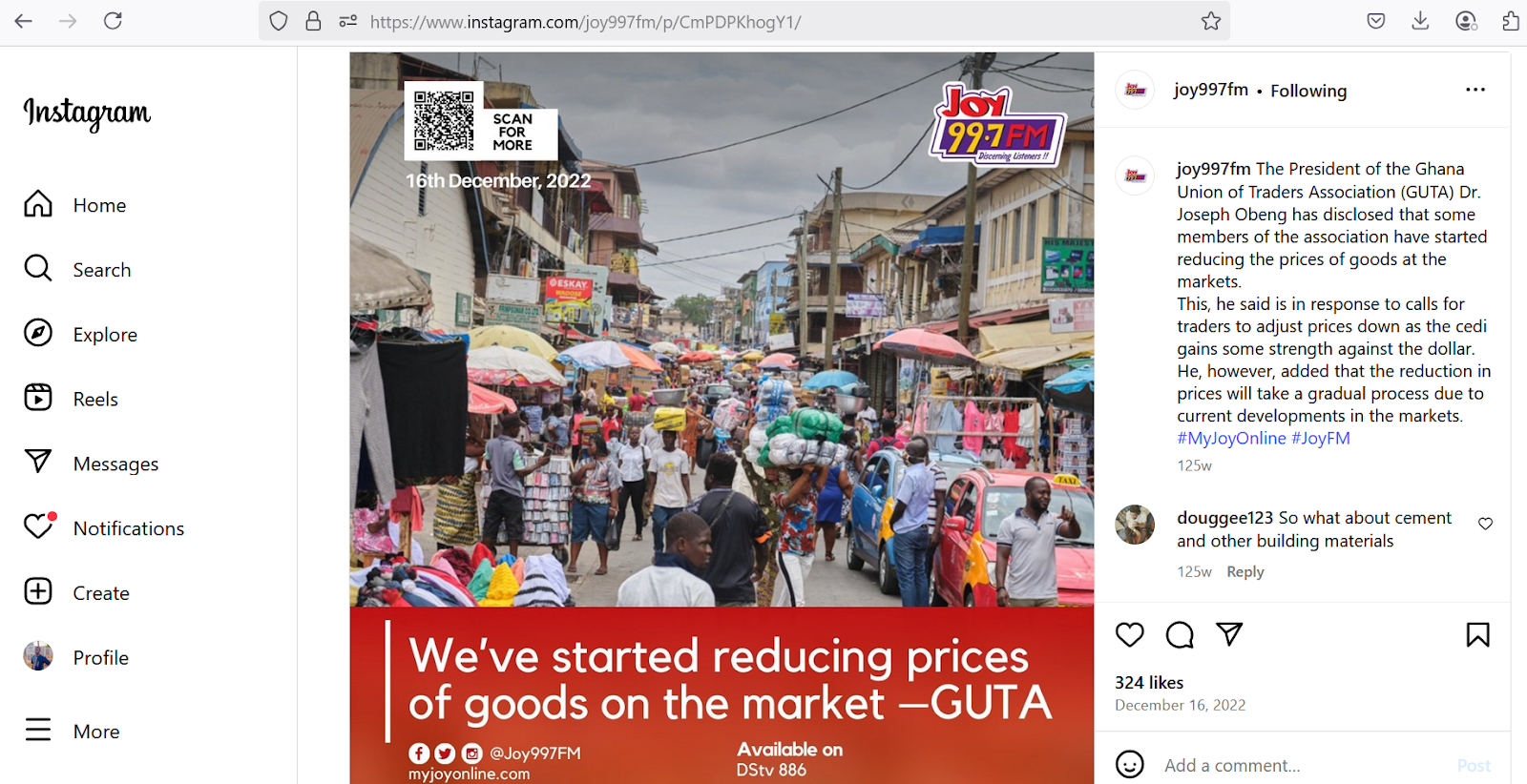The image size is (1527, 784).
Task: Reload the page in the browser
Action: point(113,21)
